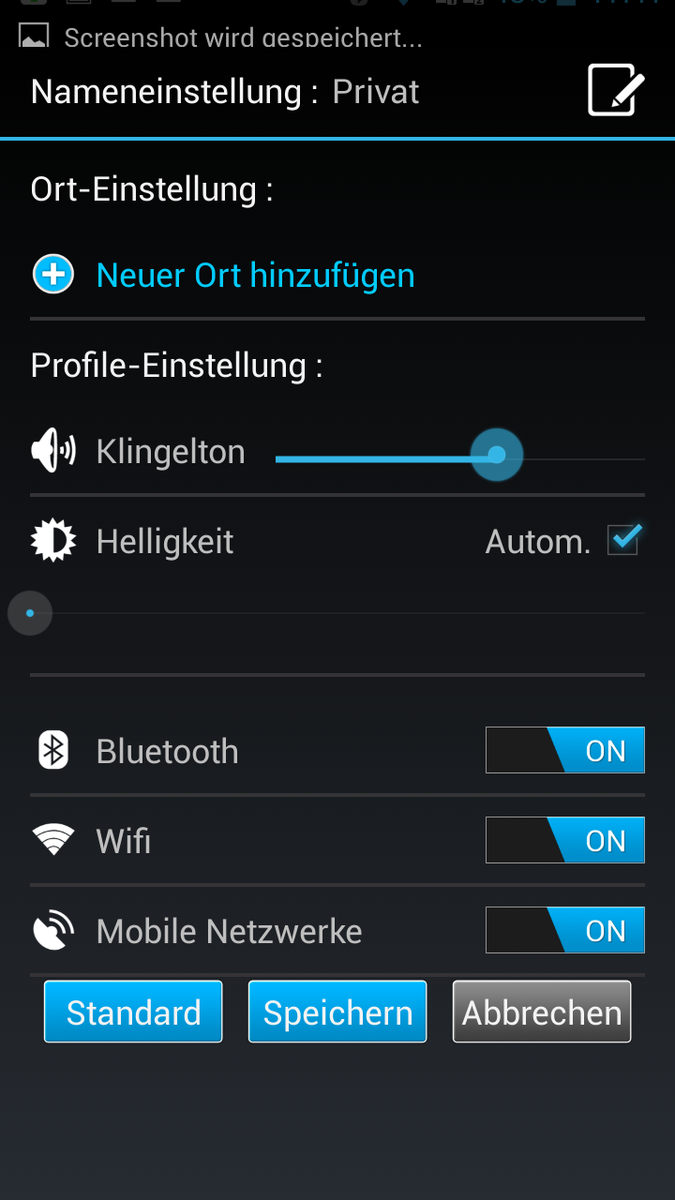The height and width of the screenshot is (1200, 675).
Task: Turn off the Bluetooth switch
Action: tap(565, 751)
